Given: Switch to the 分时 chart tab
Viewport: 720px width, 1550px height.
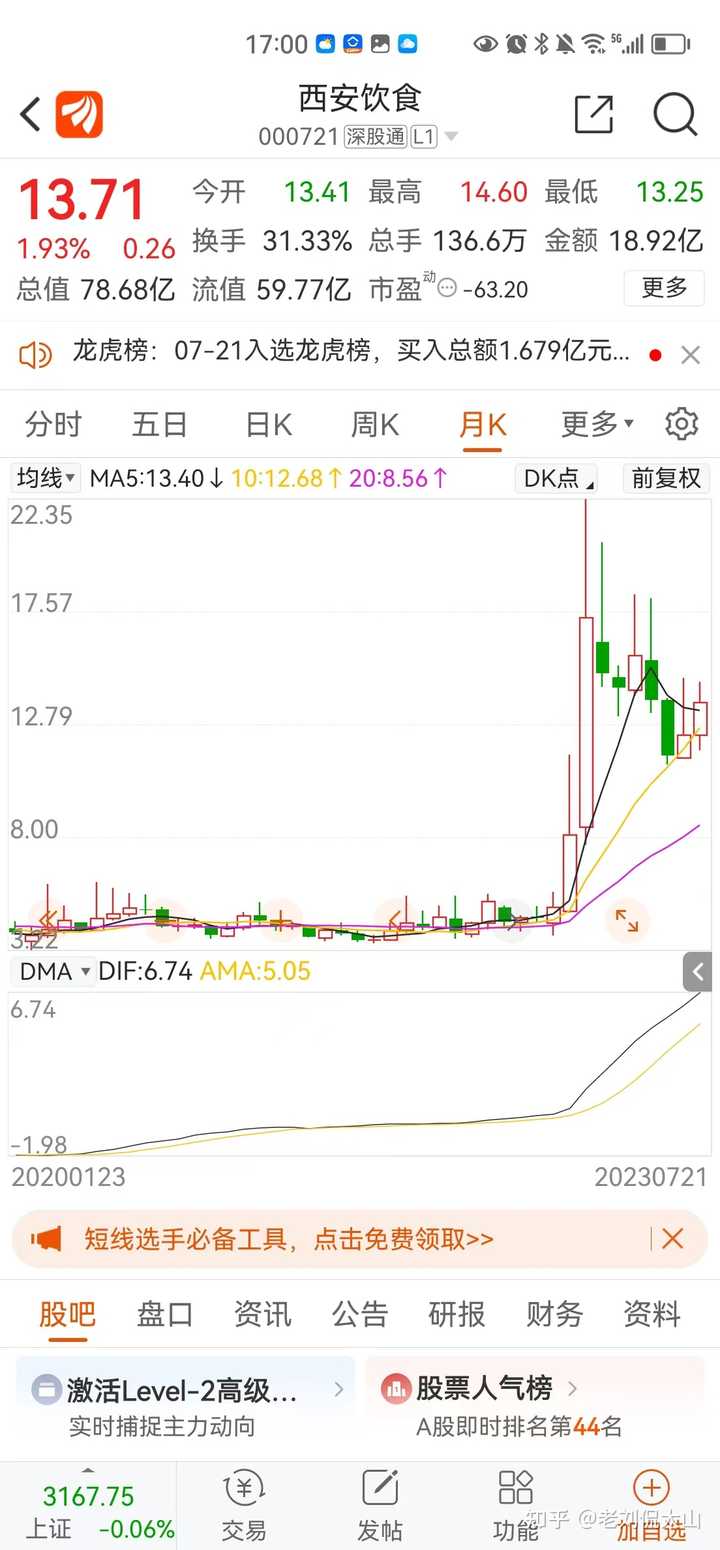Looking at the screenshot, I should tap(54, 424).
